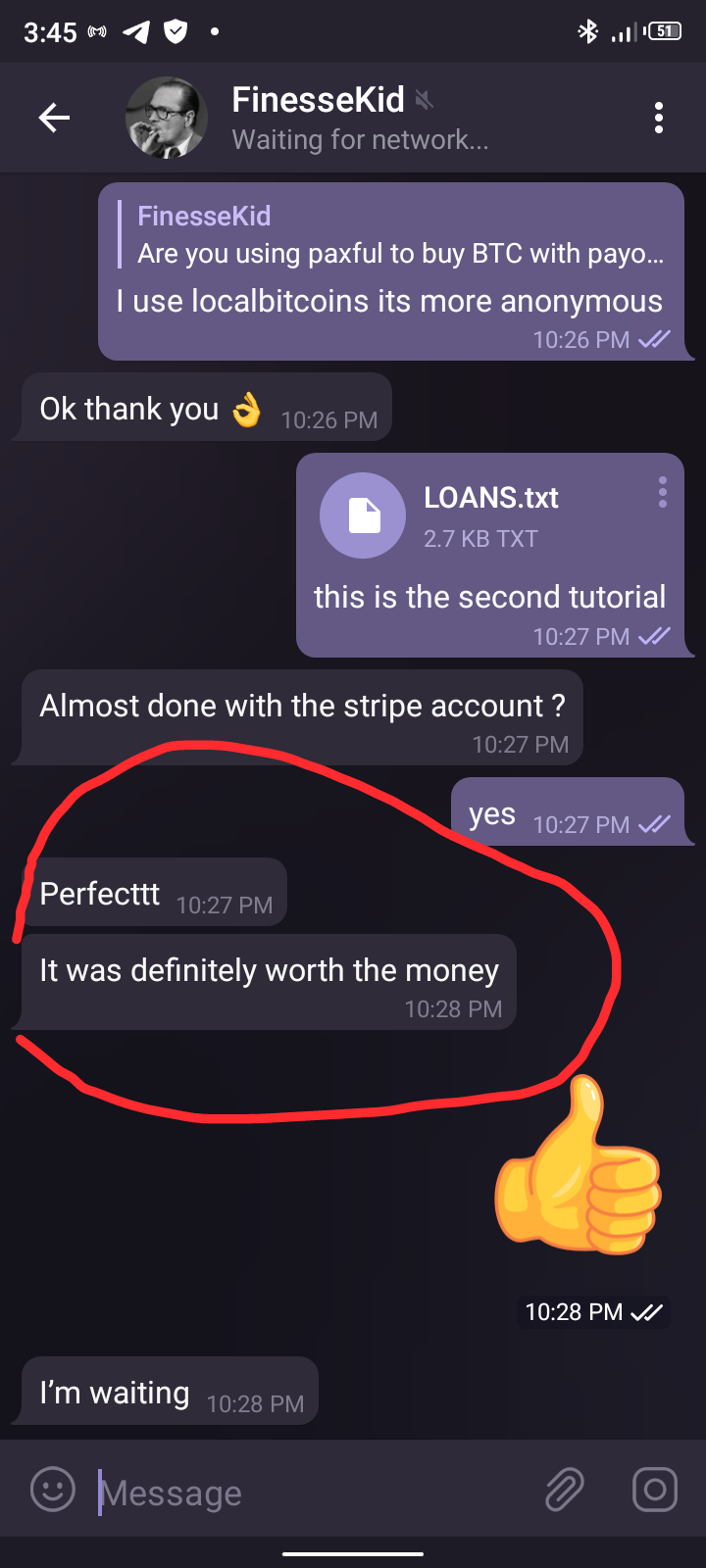706x1568 pixels.
Task: Click the paperclip attachment icon
Action: coord(565,1490)
